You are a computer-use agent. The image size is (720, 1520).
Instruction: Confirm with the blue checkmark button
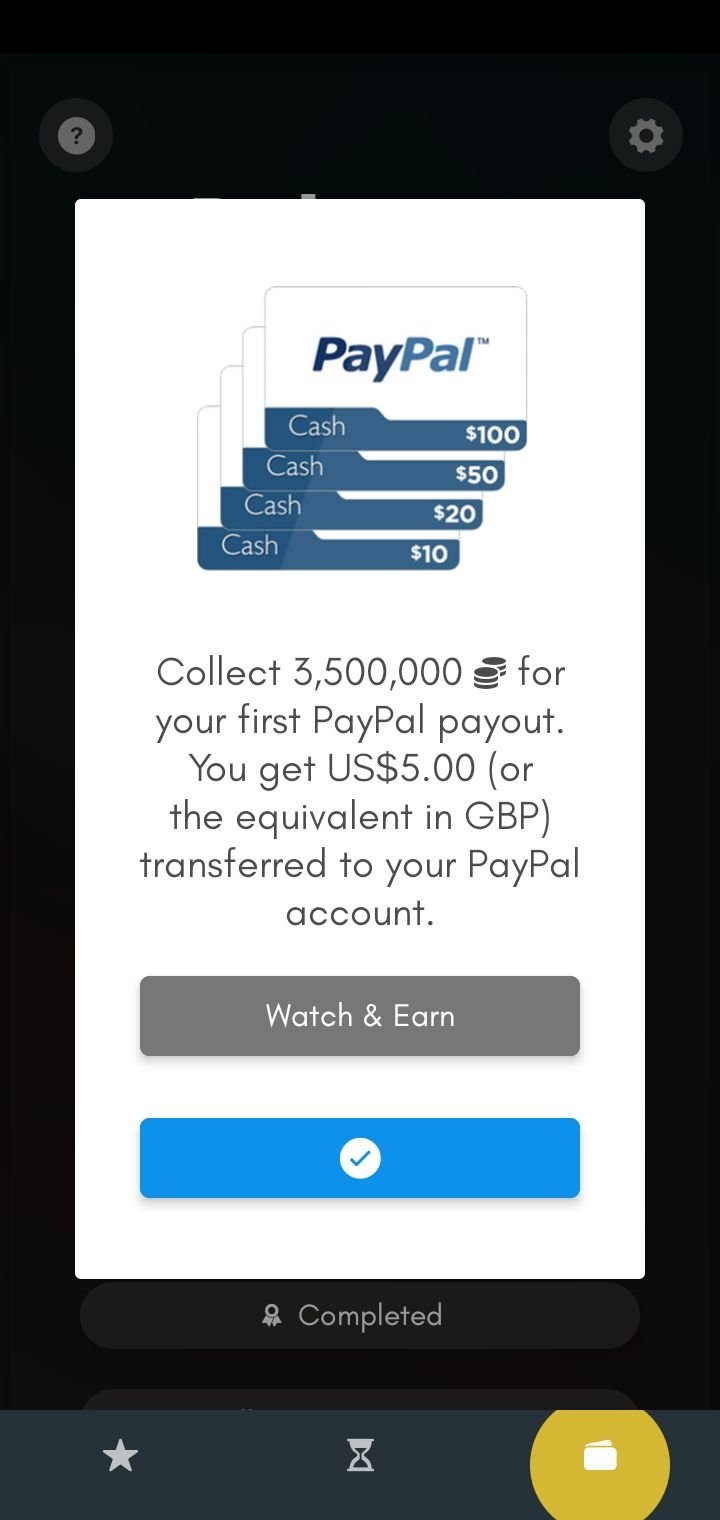(x=360, y=1158)
